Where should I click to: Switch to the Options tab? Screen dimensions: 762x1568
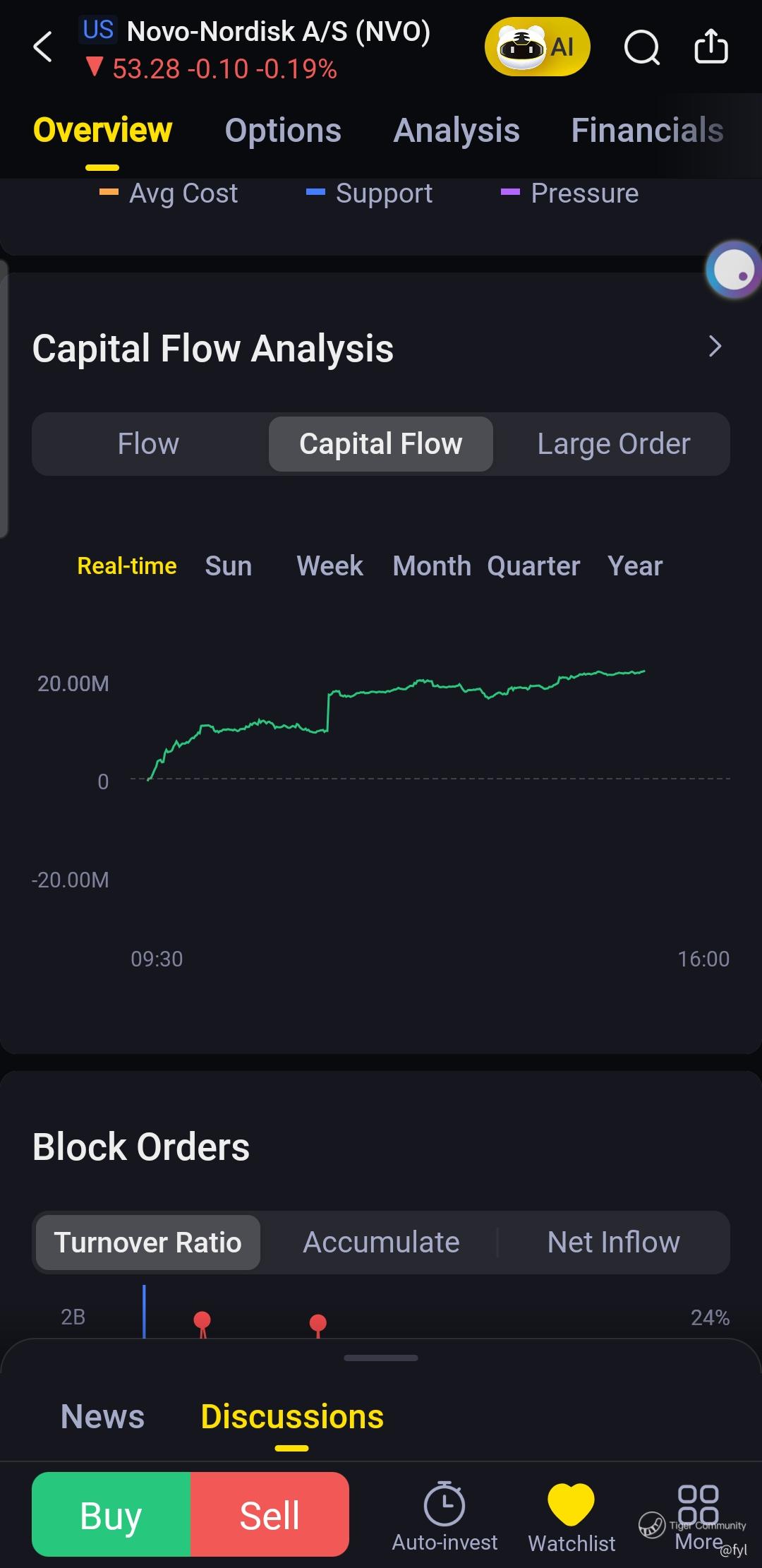tap(283, 131)
